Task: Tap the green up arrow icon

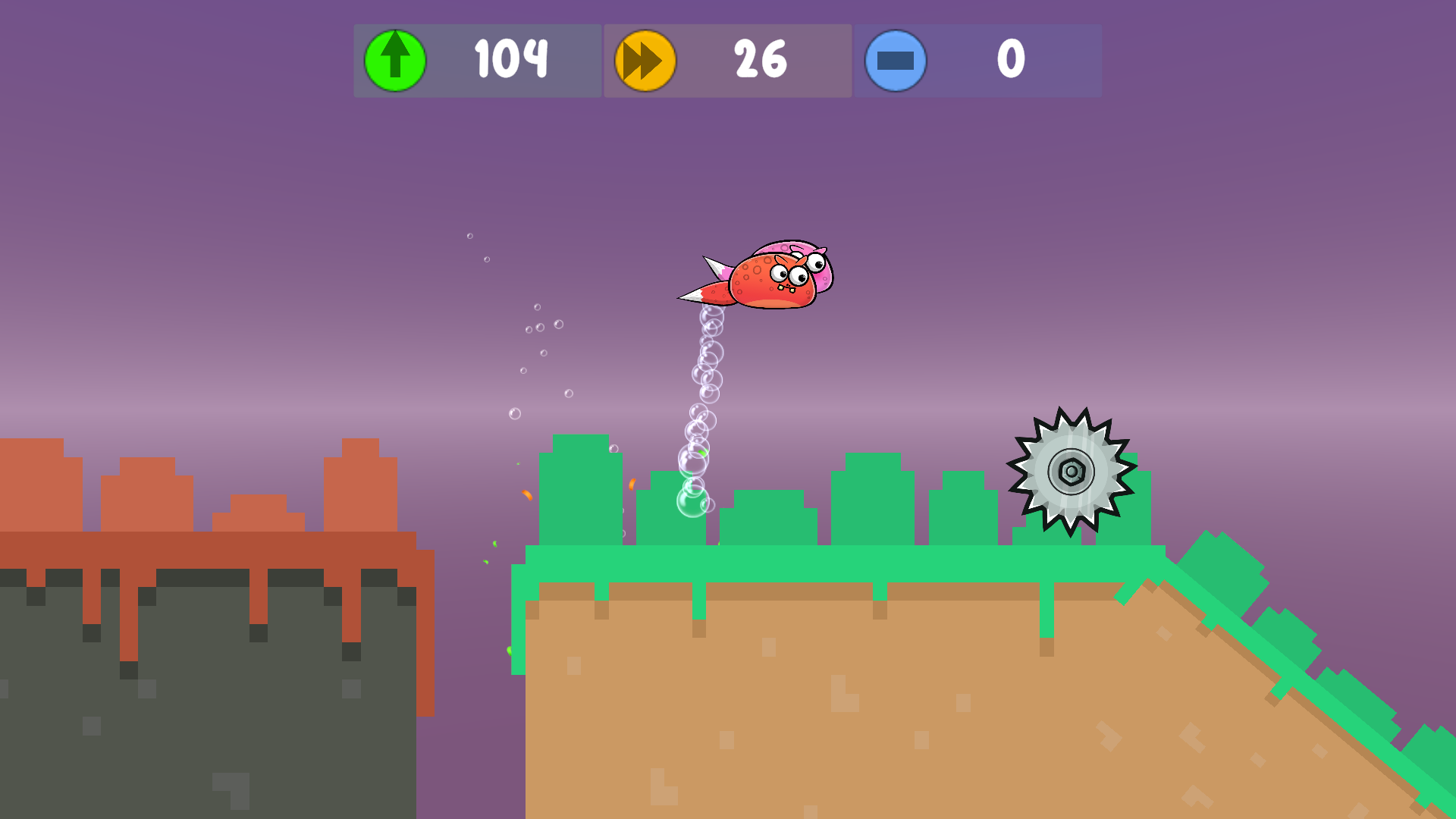Action: (395, 61)
